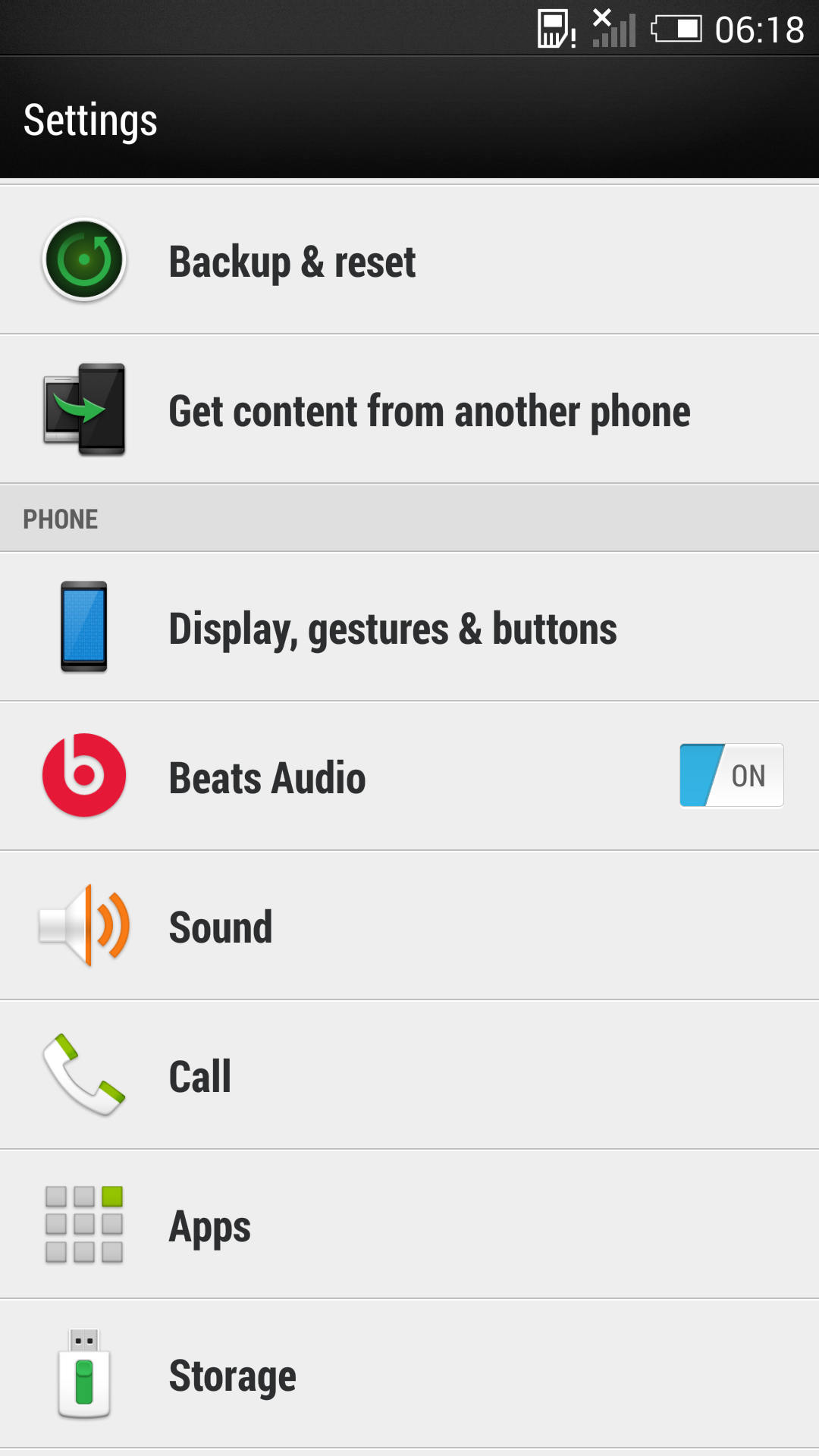Screen dimensions: 819x1456
Task: Open Backup & reset settings
Action: [x=409, y=260]
